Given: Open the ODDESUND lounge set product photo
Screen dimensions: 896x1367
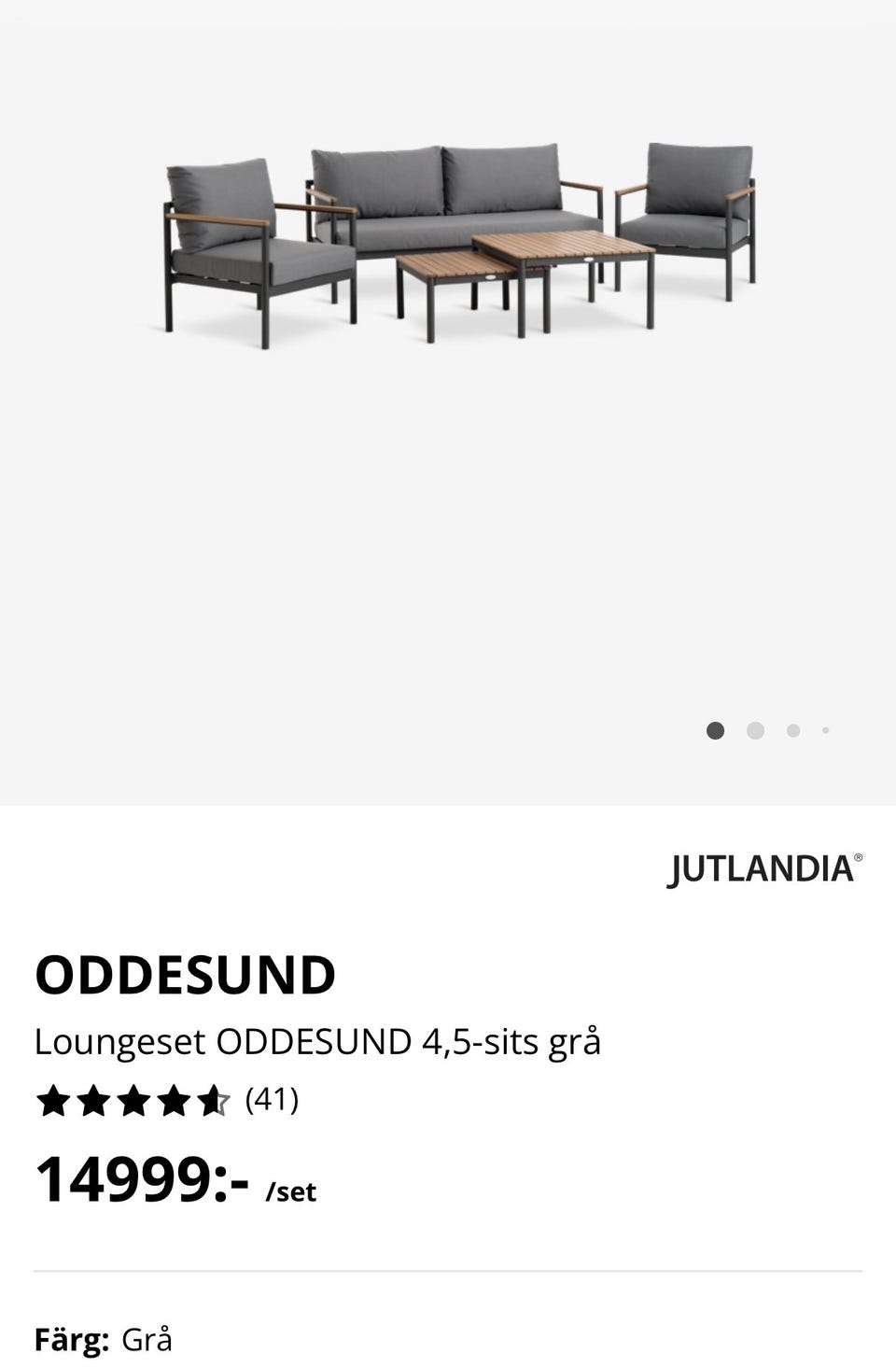Looking at the screenshot, I should pos(457,243).
